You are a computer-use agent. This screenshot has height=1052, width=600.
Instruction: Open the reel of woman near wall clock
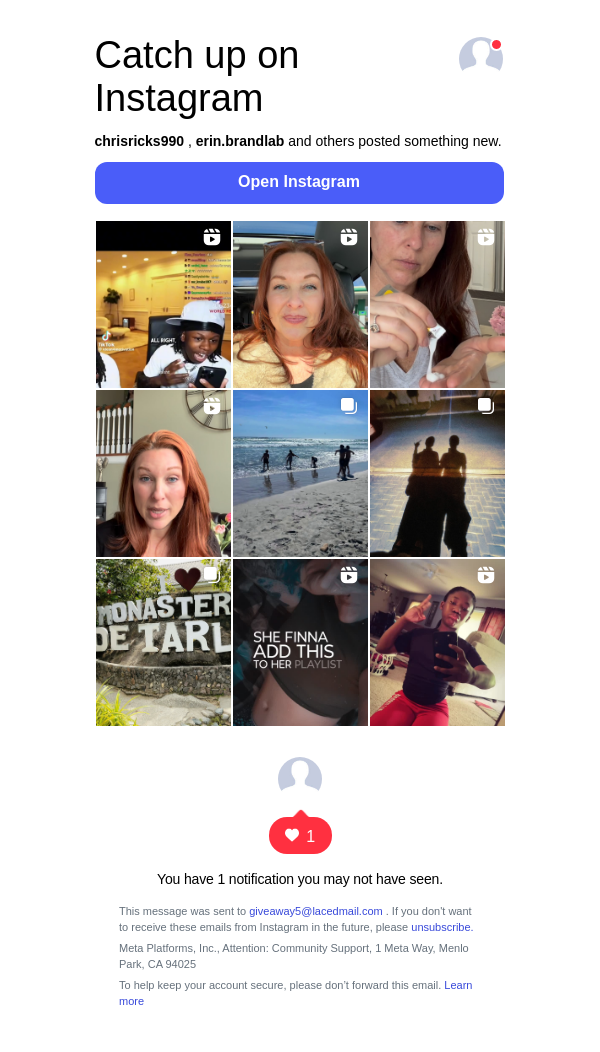point(163,474)
